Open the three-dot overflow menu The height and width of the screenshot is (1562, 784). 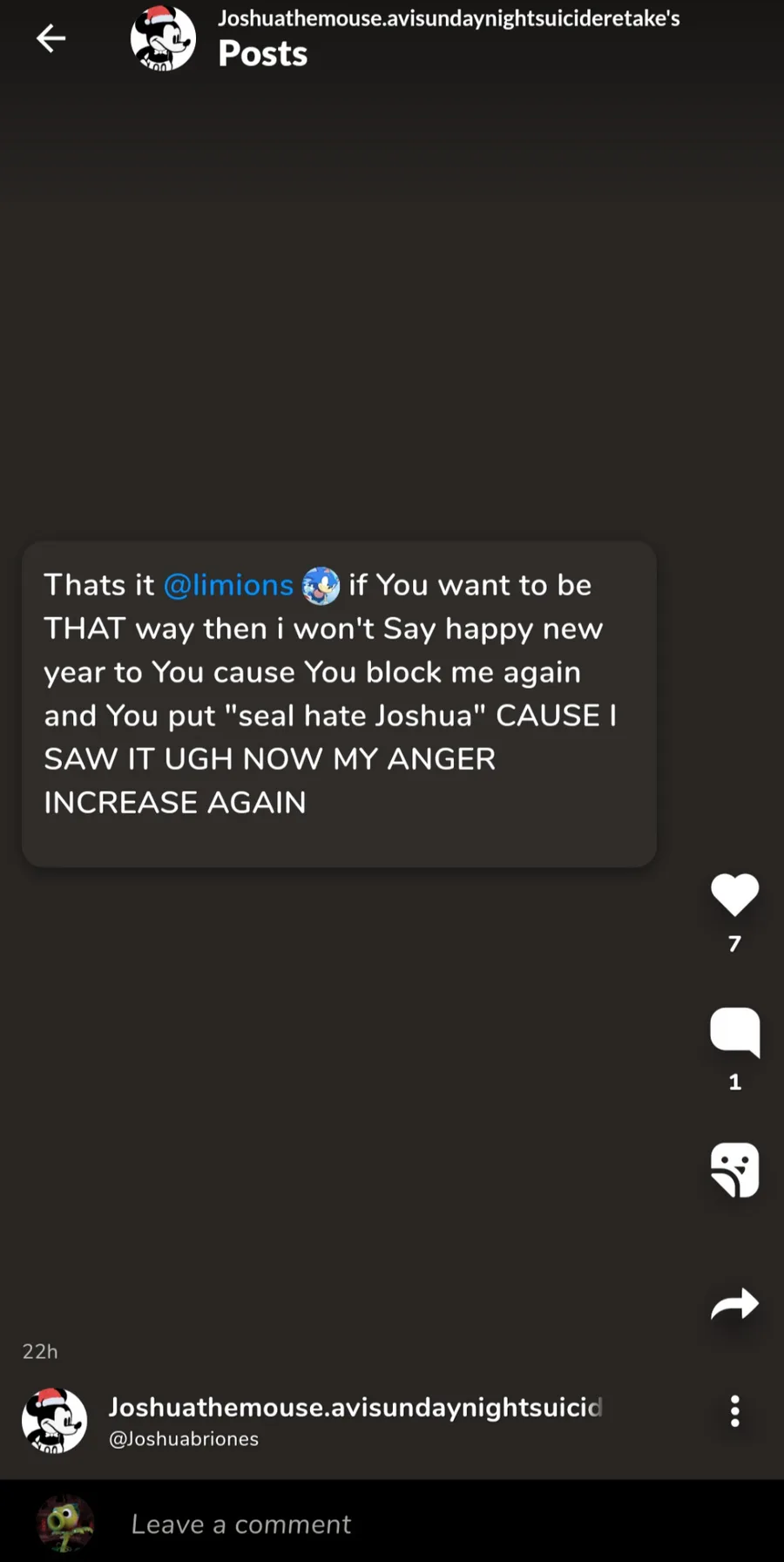pyautogui.click(x=734, y=1410)
